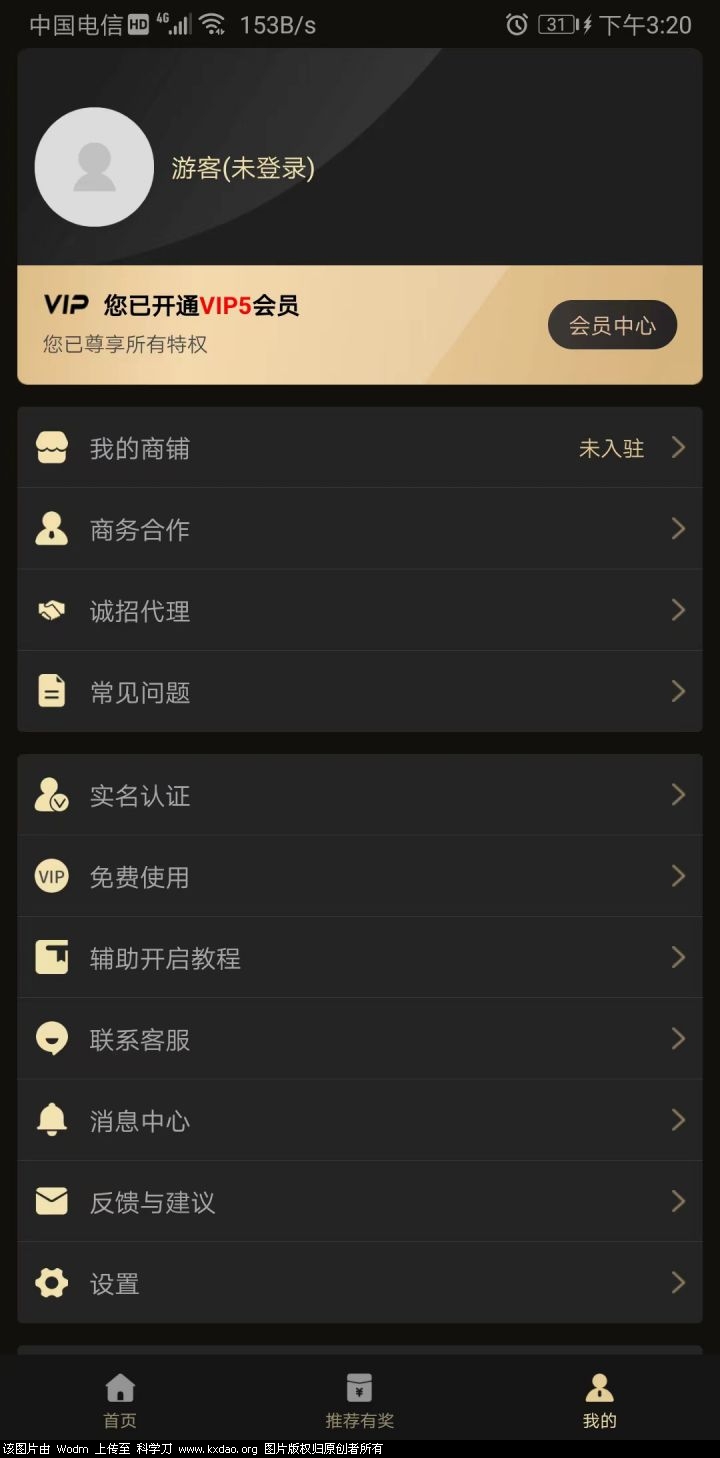
Task: Expand the 设置 row chevron
Action: pos(679,1283)
